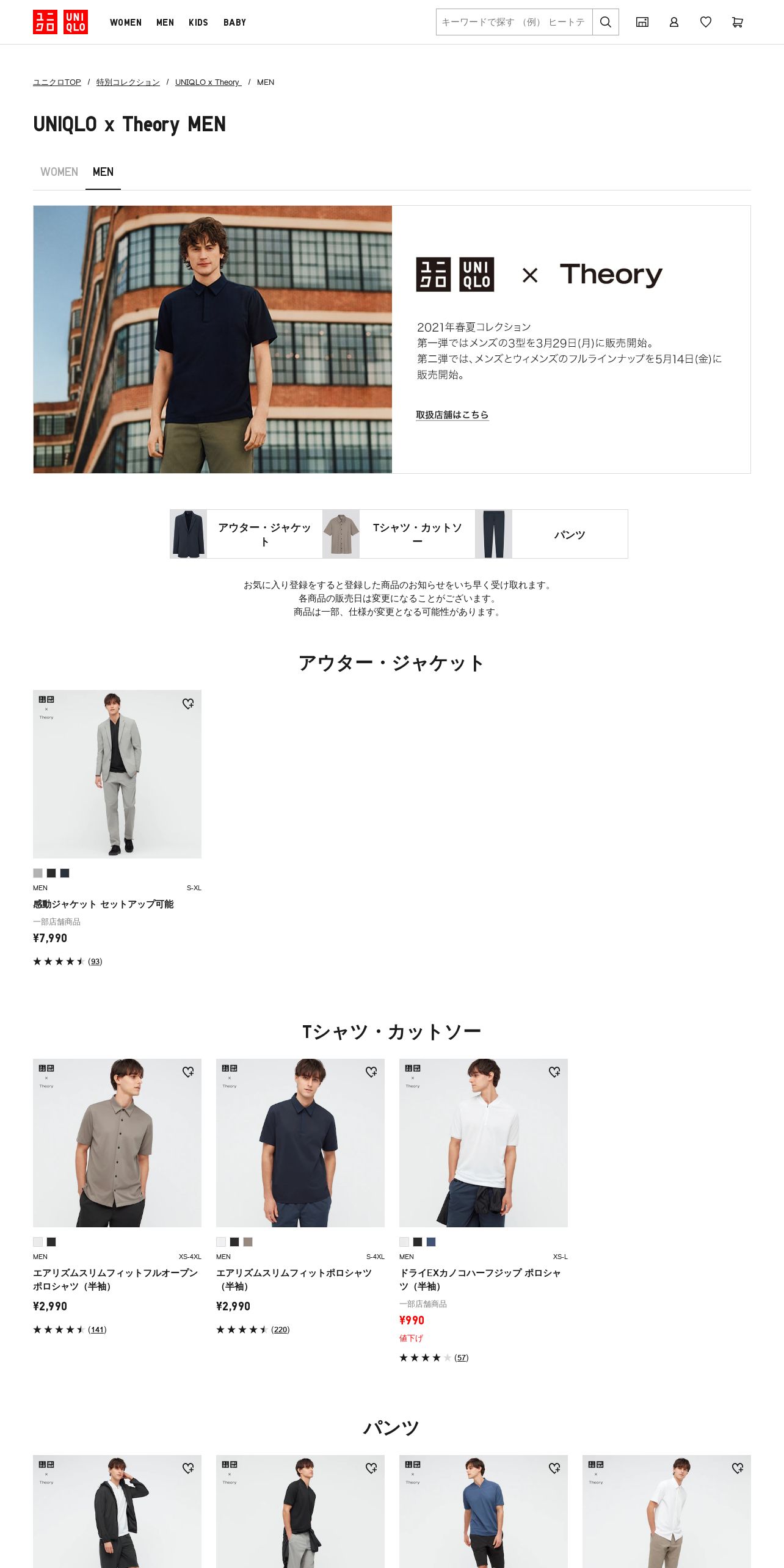
Task: Focus the keyword search field
Action: [514, 22]
